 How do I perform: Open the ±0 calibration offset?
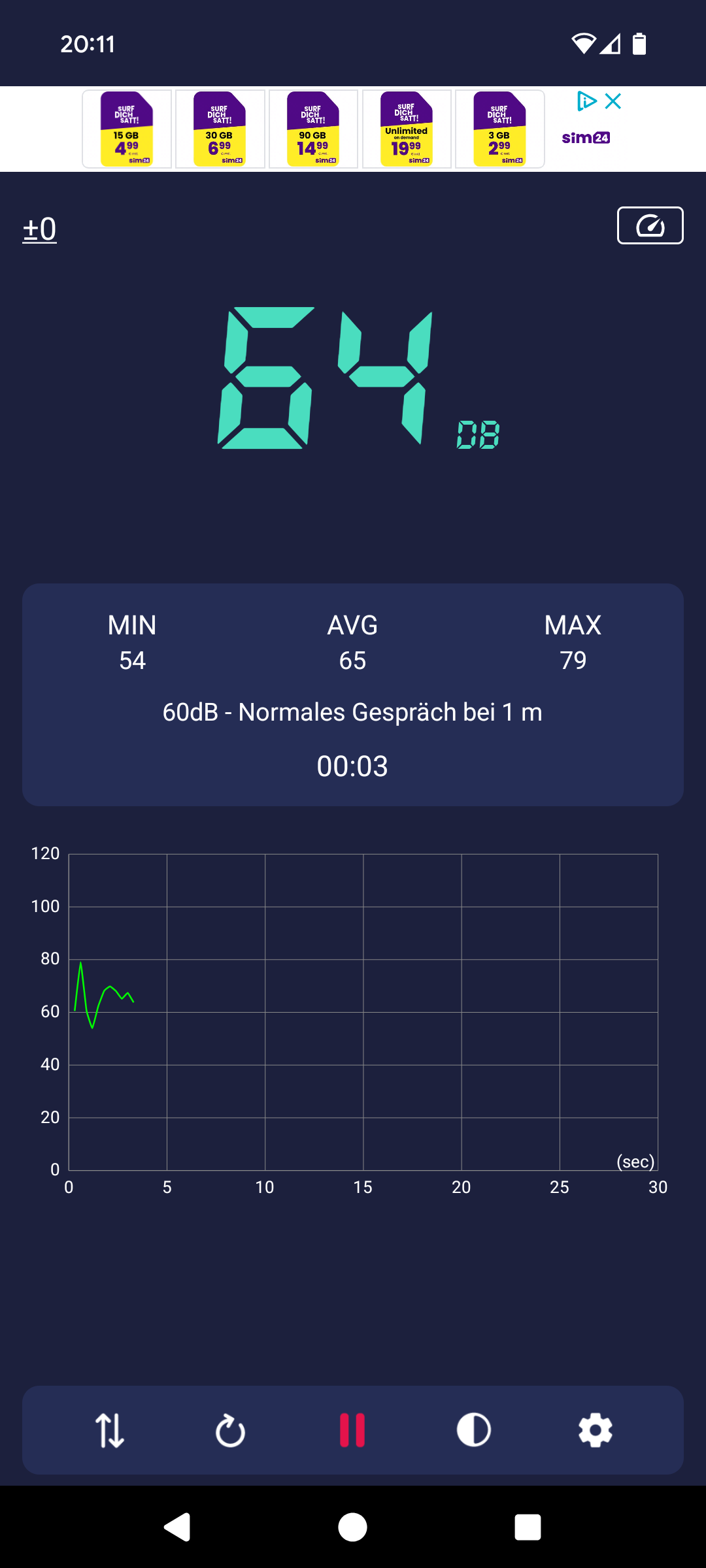tap(40, 229)
